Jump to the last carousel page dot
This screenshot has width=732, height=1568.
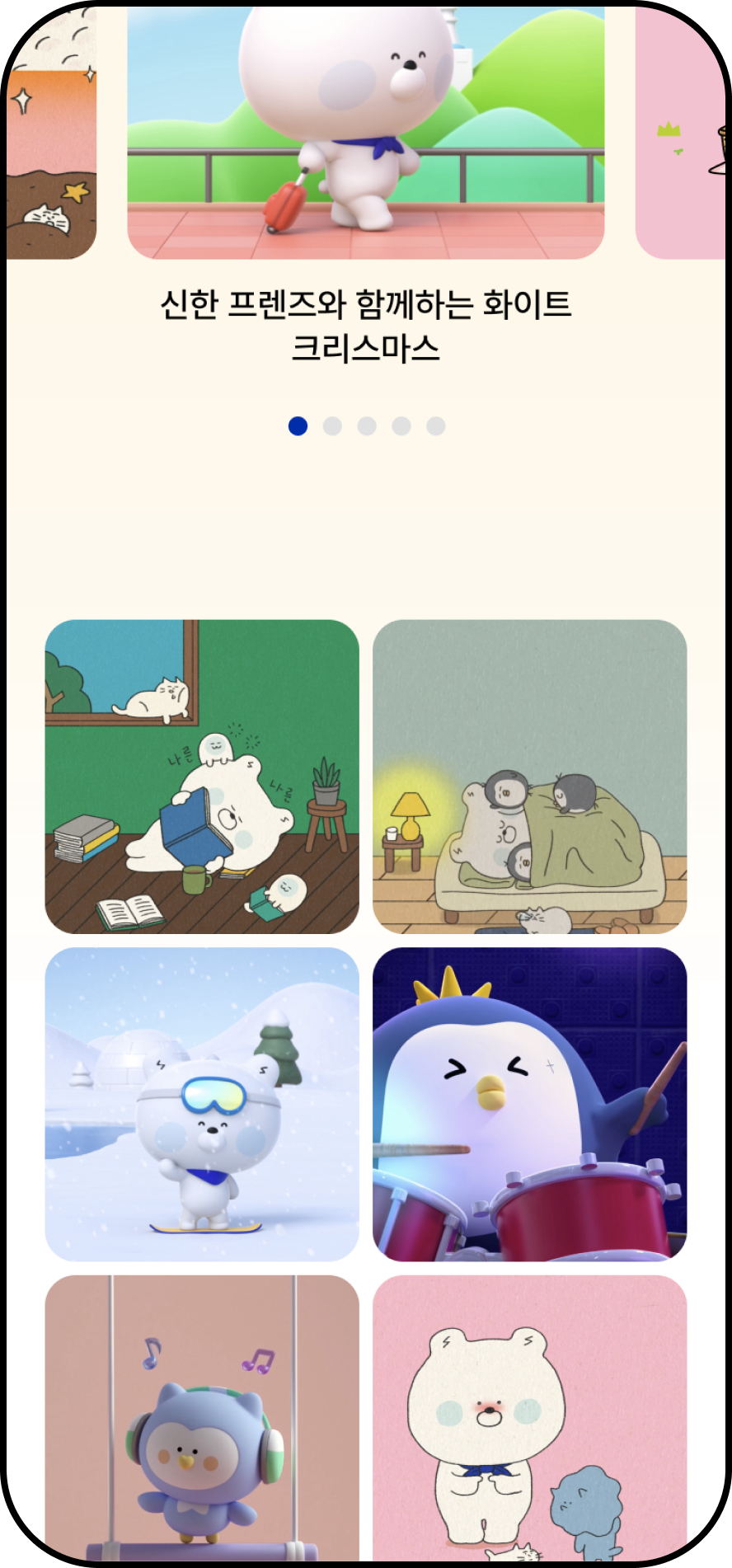click(x=436, y=426)
